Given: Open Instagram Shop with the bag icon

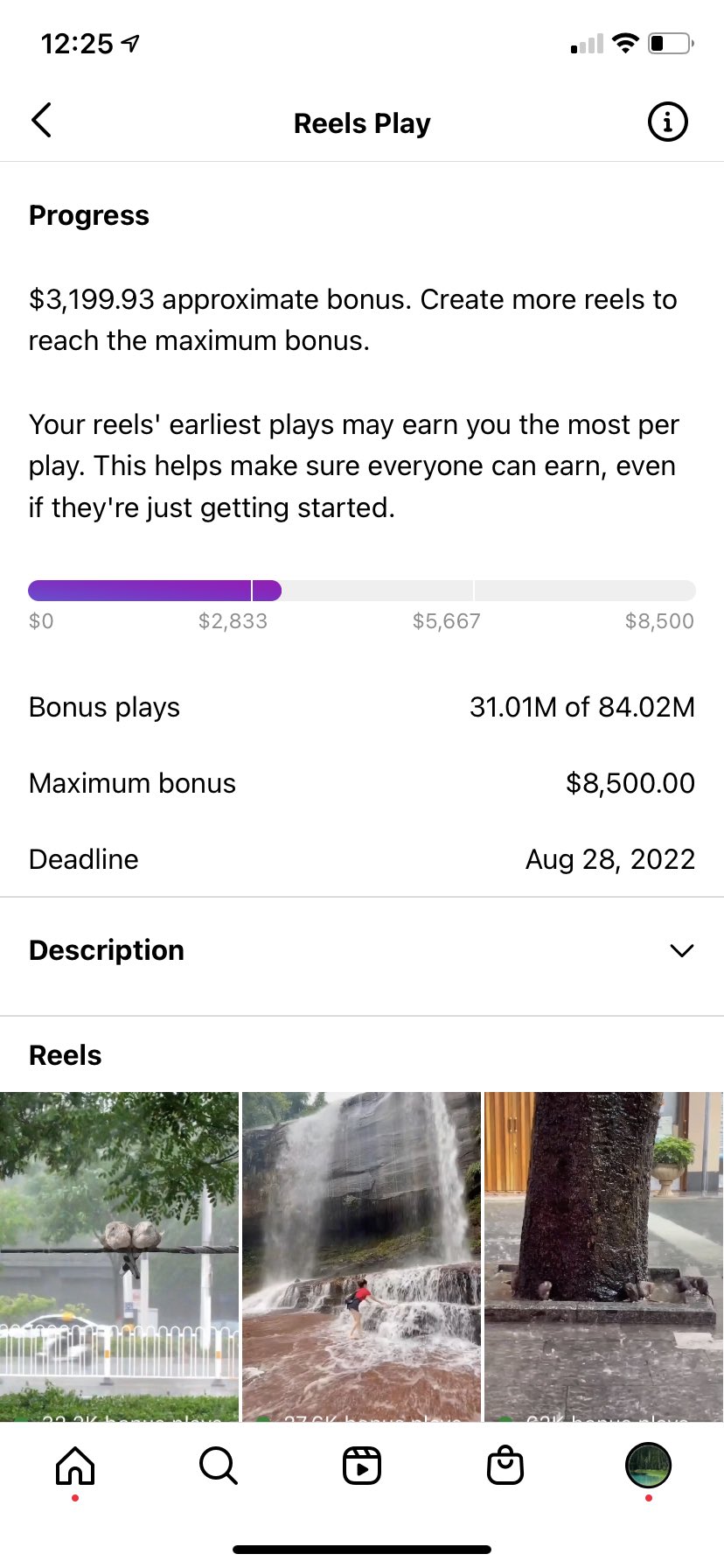Looking at the screenshot, I should [505, 1466].
